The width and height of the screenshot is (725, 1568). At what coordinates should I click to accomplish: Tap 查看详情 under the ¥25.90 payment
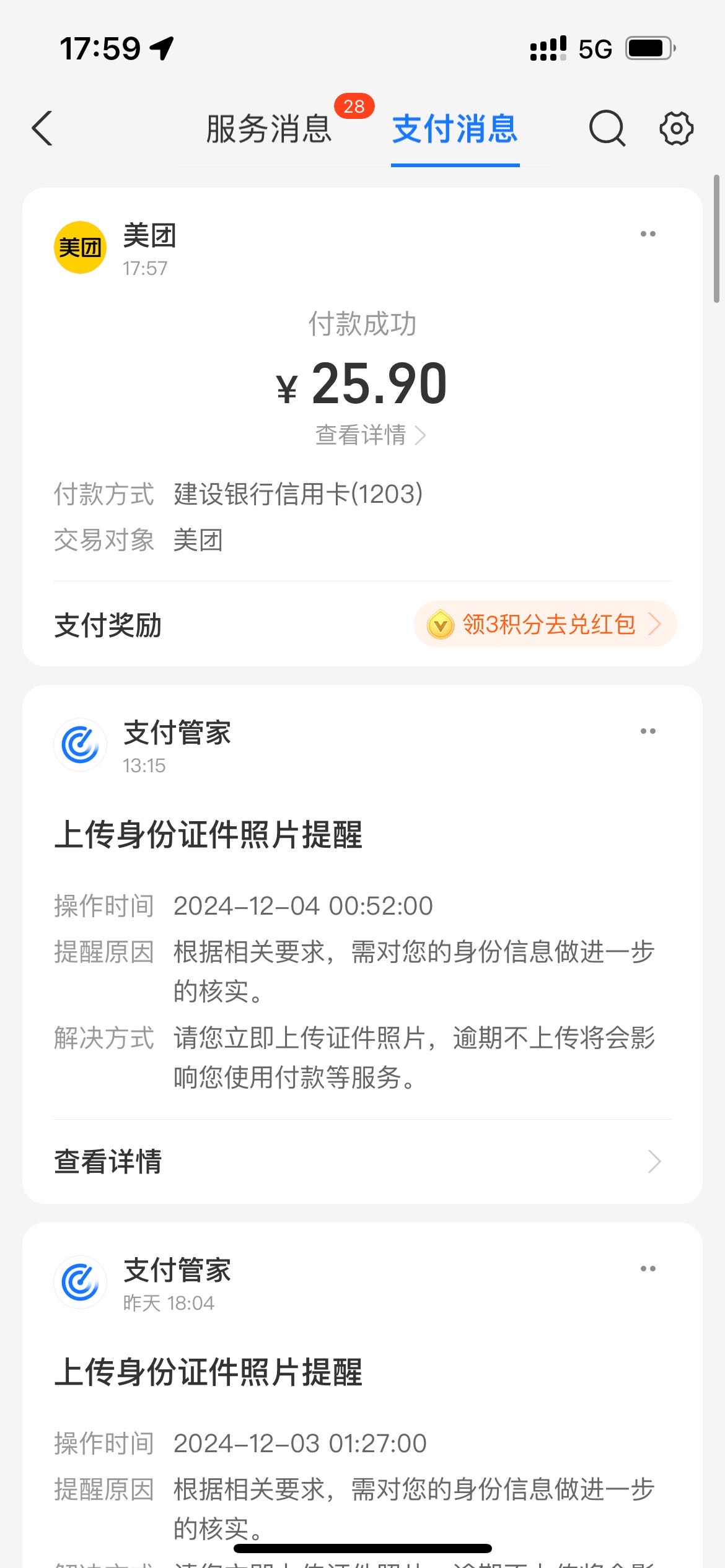370,435
